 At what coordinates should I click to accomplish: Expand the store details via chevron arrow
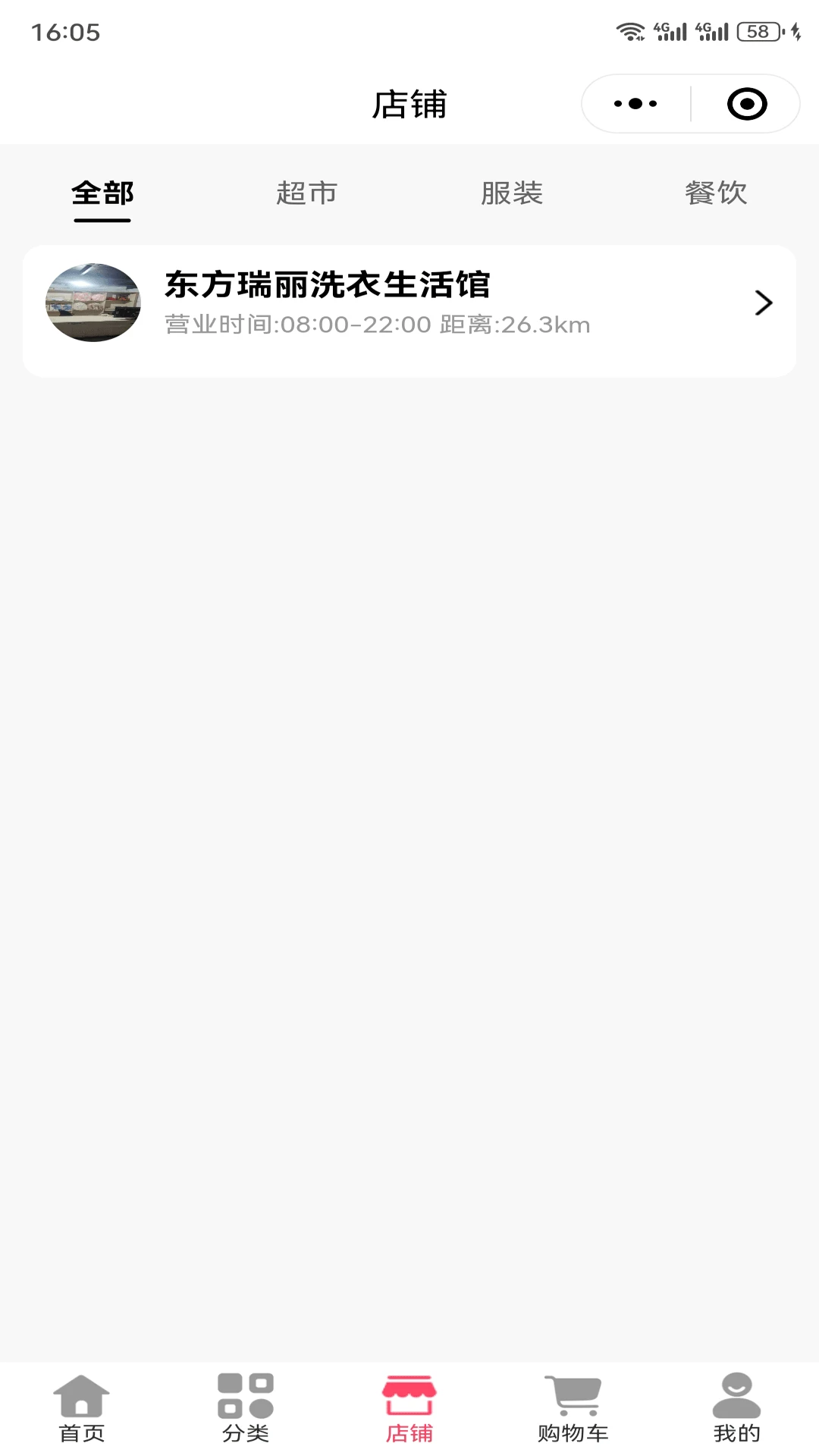[762, 303]
